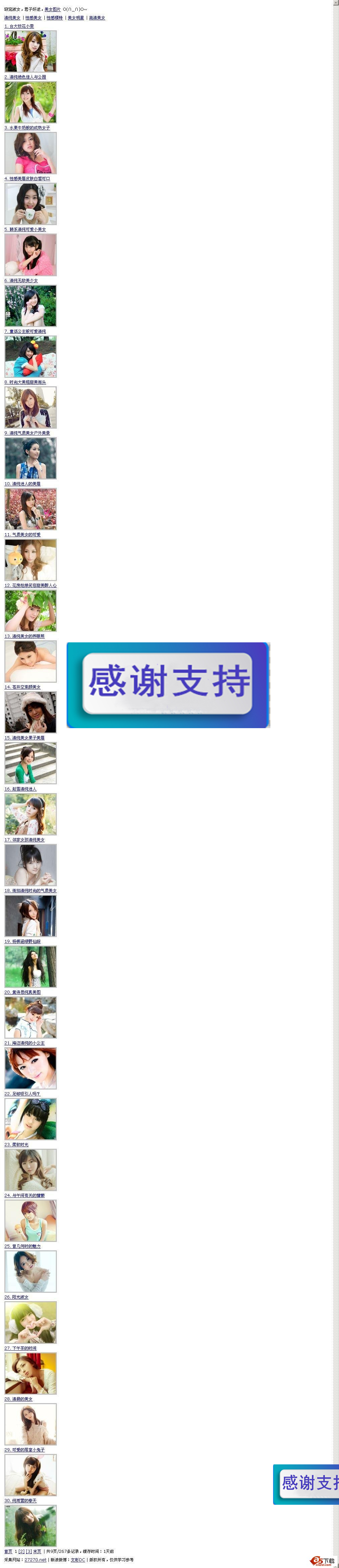
Task: Open gallery 30. 纯雨萱的春天
Action: pos(21,1500)
